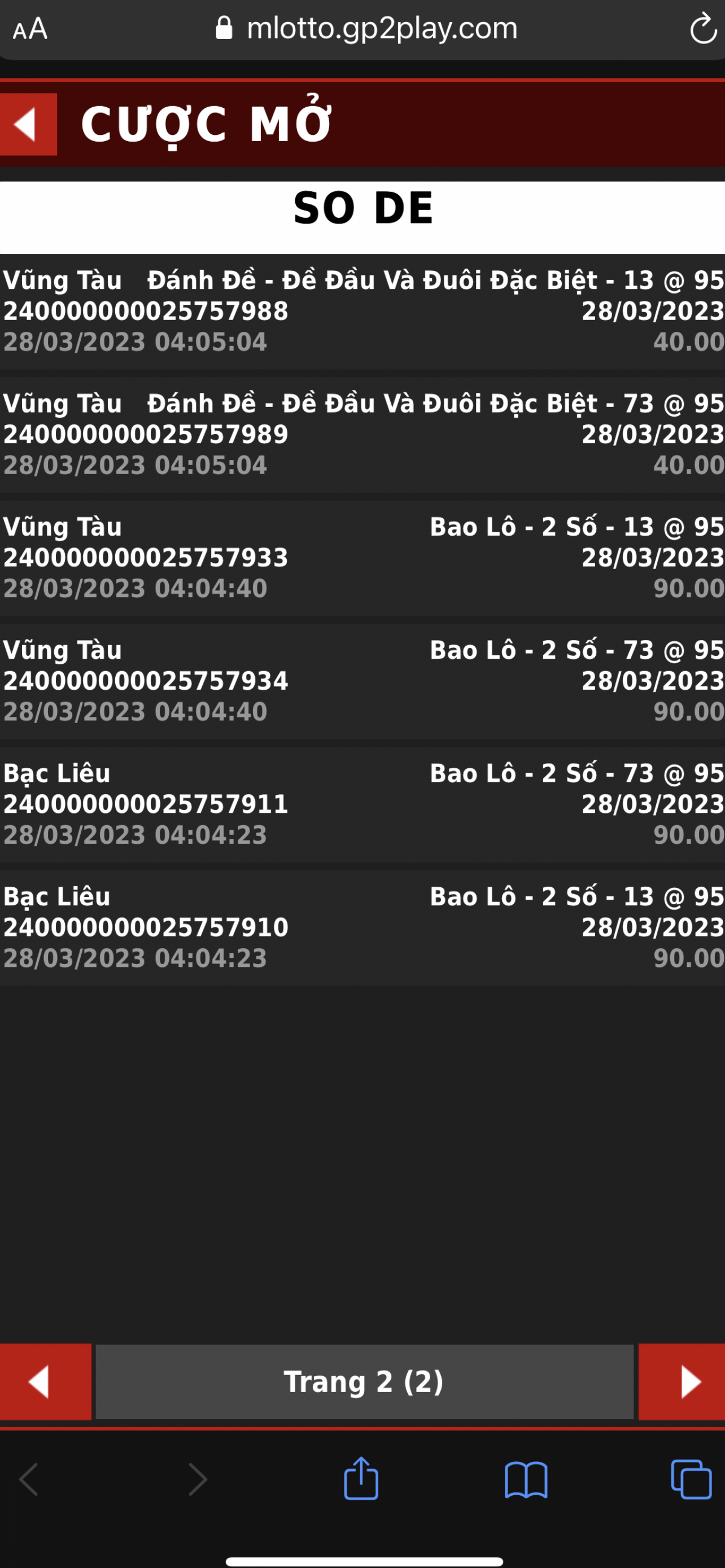
Task: Go back using the red arrow beside CƯỢC MỞ
Action: pos(28,124)
